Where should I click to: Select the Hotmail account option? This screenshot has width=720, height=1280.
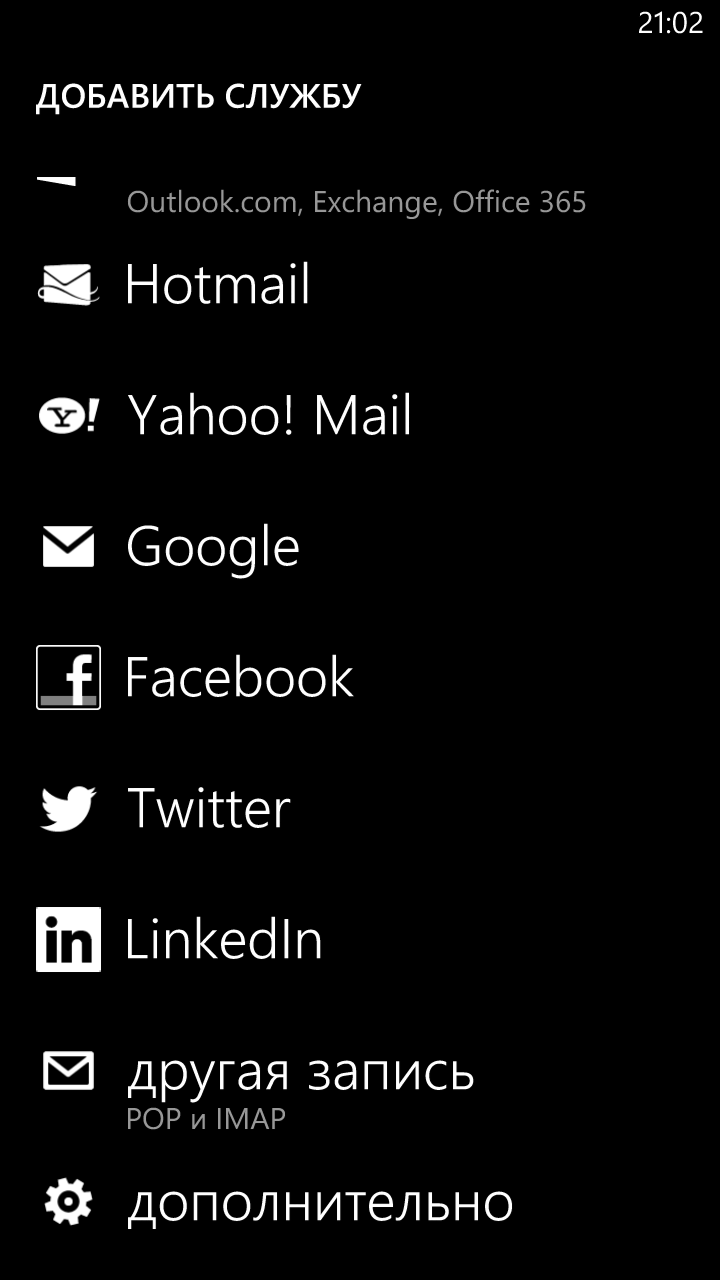coord(217,284)
